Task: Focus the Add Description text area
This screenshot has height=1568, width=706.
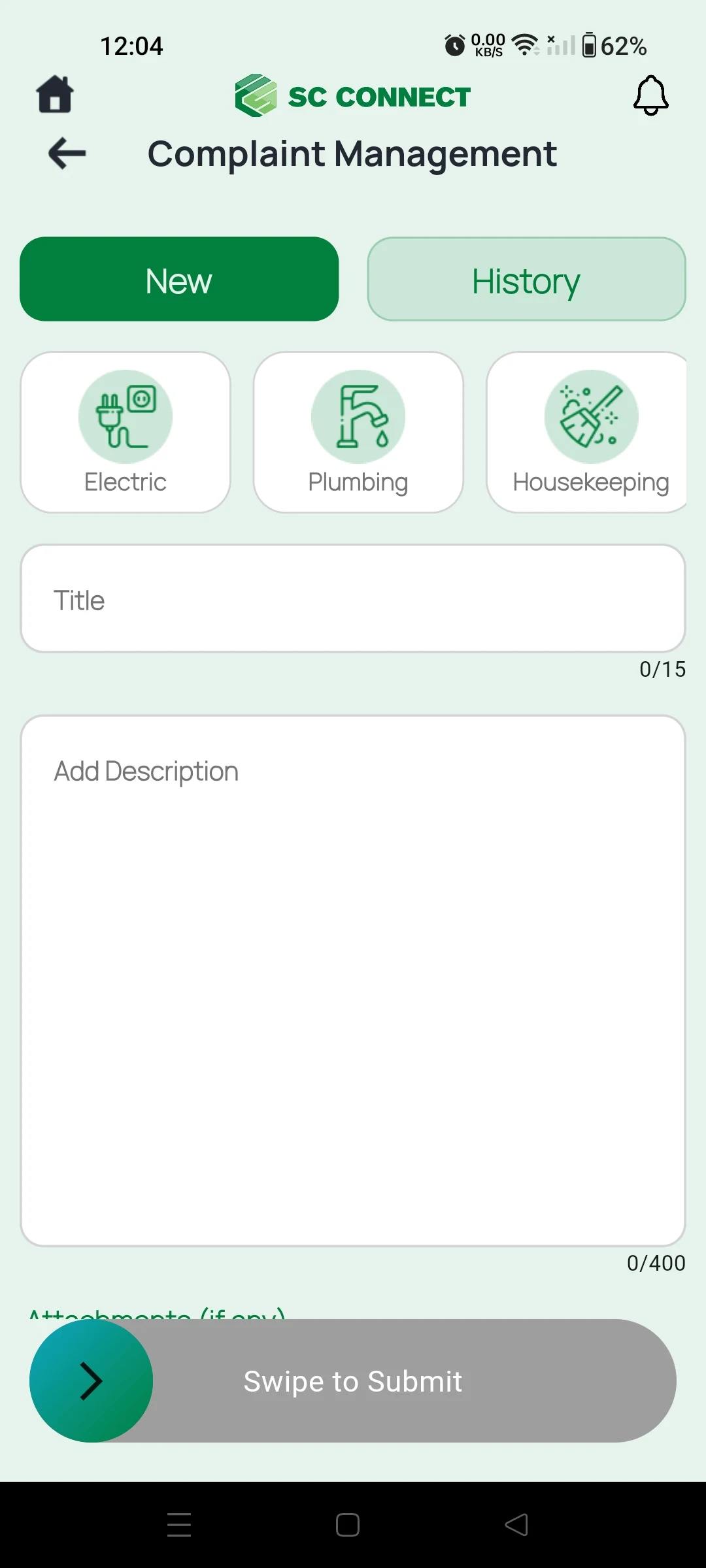Action: [x=353, y=981]
